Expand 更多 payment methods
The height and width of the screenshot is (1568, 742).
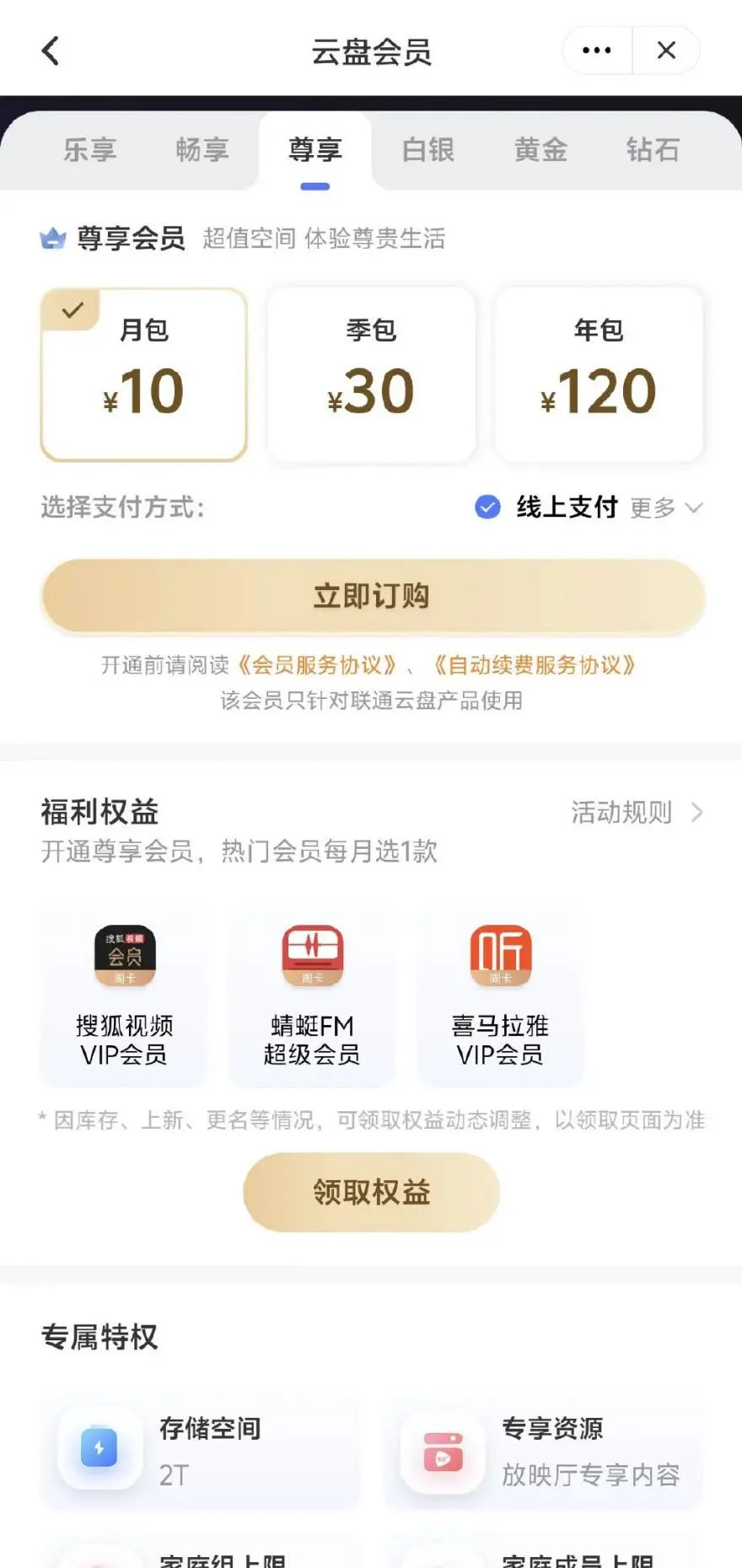[666, 507]
